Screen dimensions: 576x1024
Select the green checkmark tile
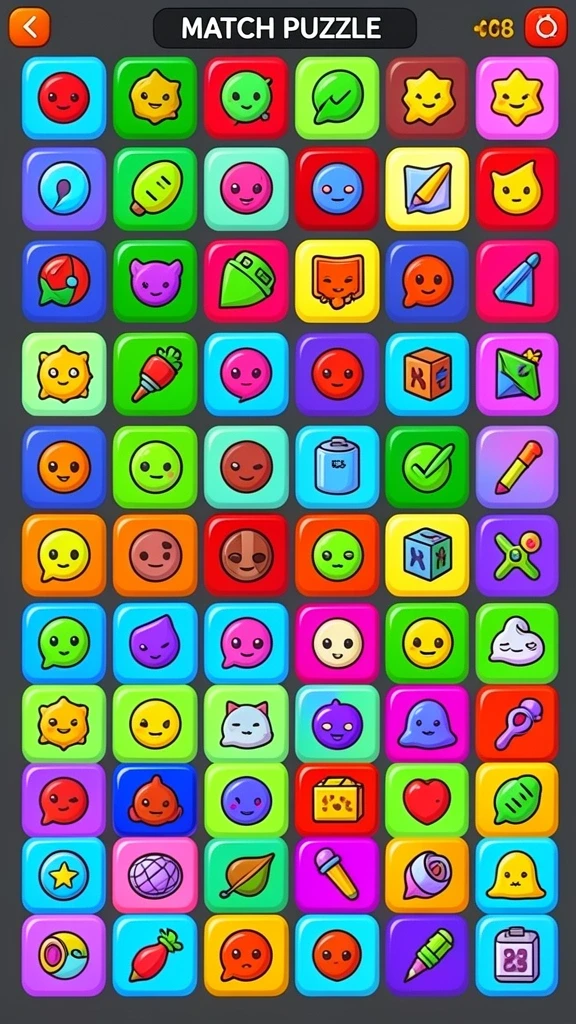427,467
